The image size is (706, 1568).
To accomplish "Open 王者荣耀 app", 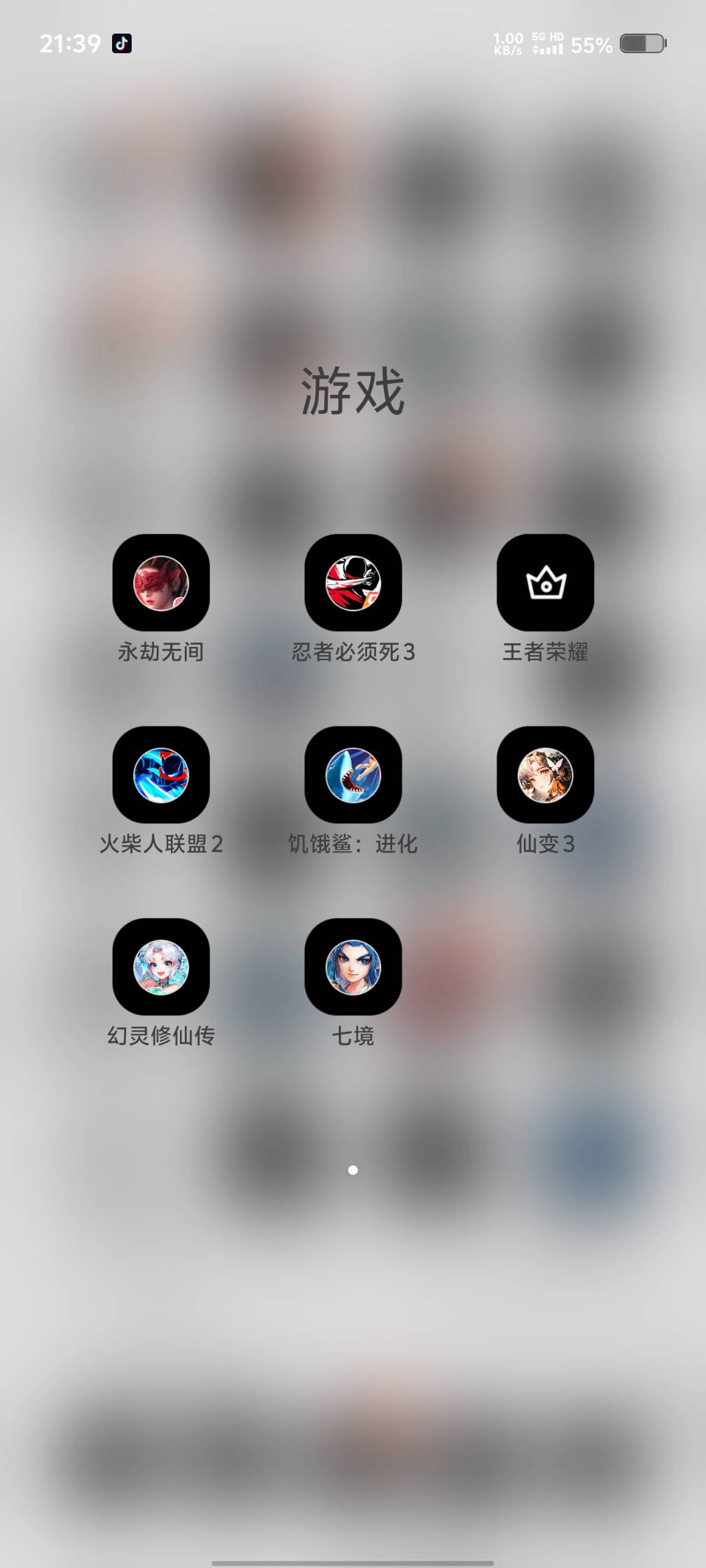I will point(545,583).
